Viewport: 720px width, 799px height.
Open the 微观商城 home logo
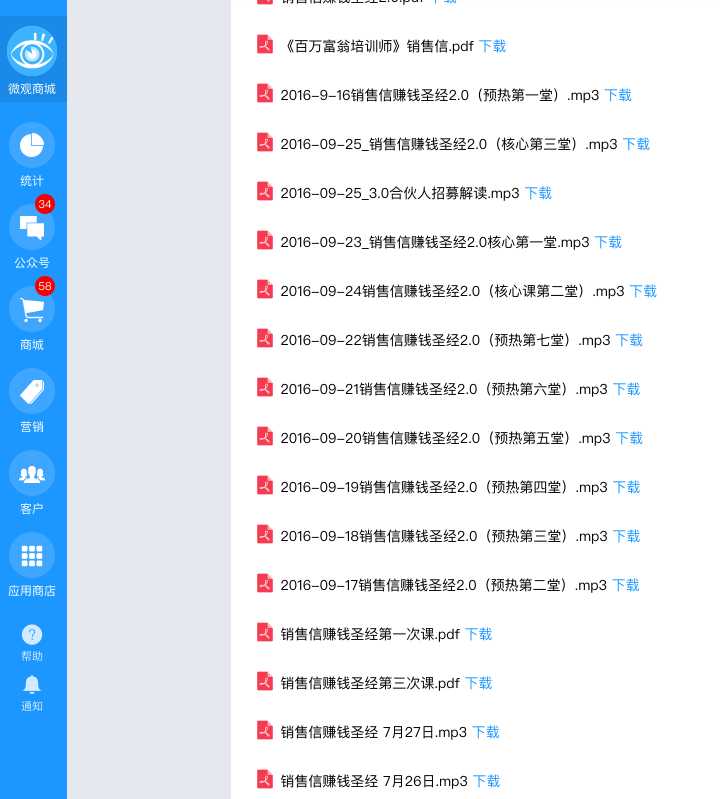(x=32, y=52)
